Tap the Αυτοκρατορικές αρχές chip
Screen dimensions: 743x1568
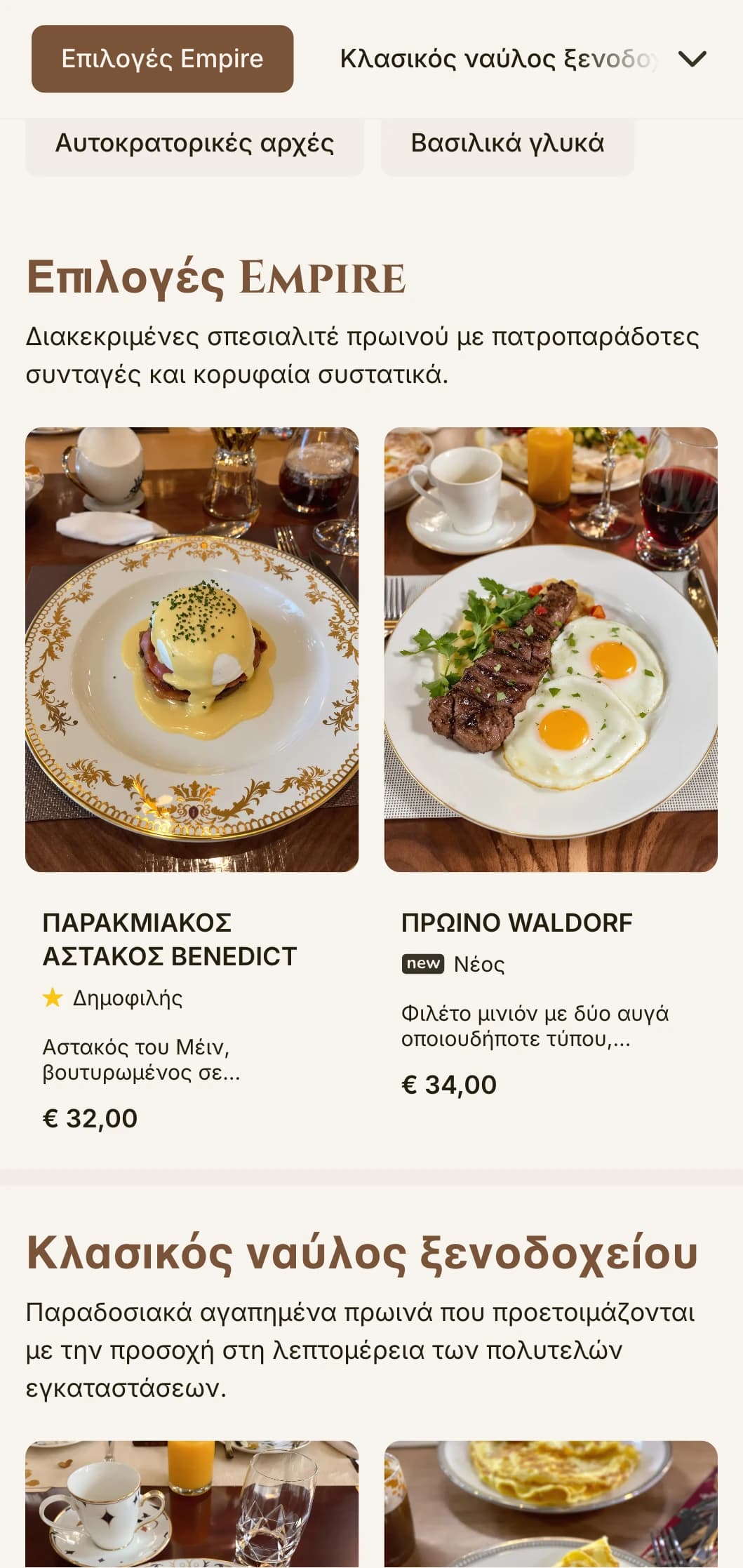[194, 144]
